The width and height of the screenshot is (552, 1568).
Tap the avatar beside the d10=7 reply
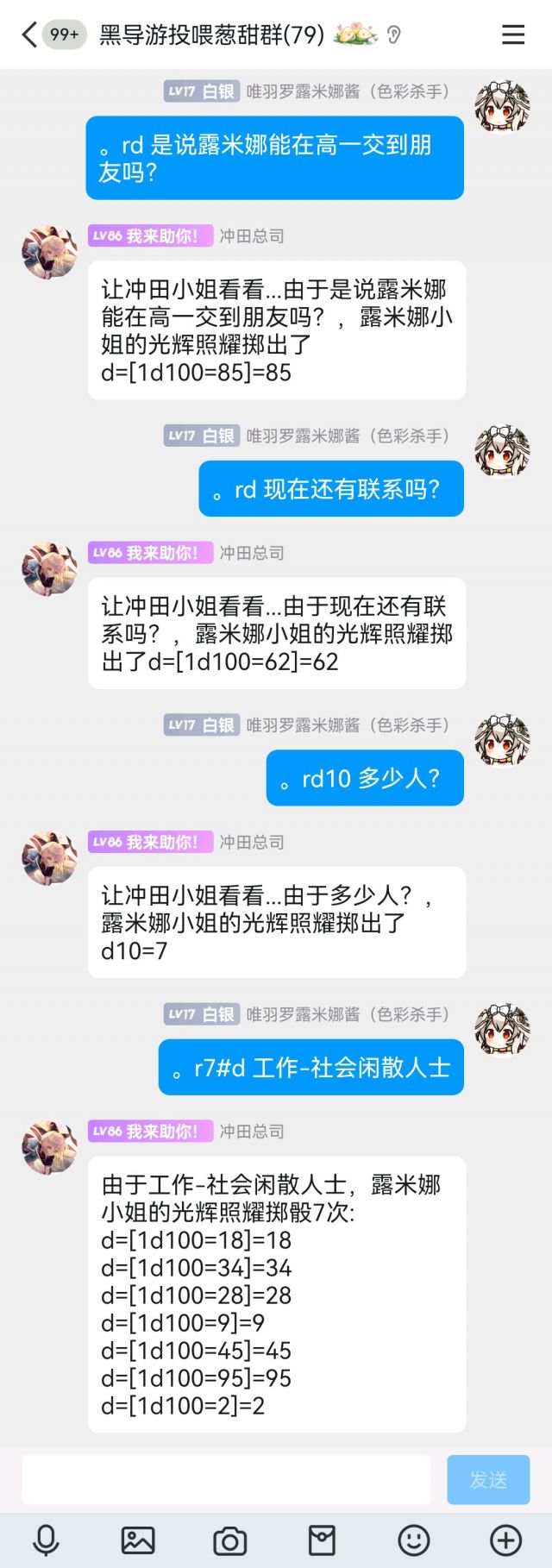pyautogui.click(x=49, y=858)
